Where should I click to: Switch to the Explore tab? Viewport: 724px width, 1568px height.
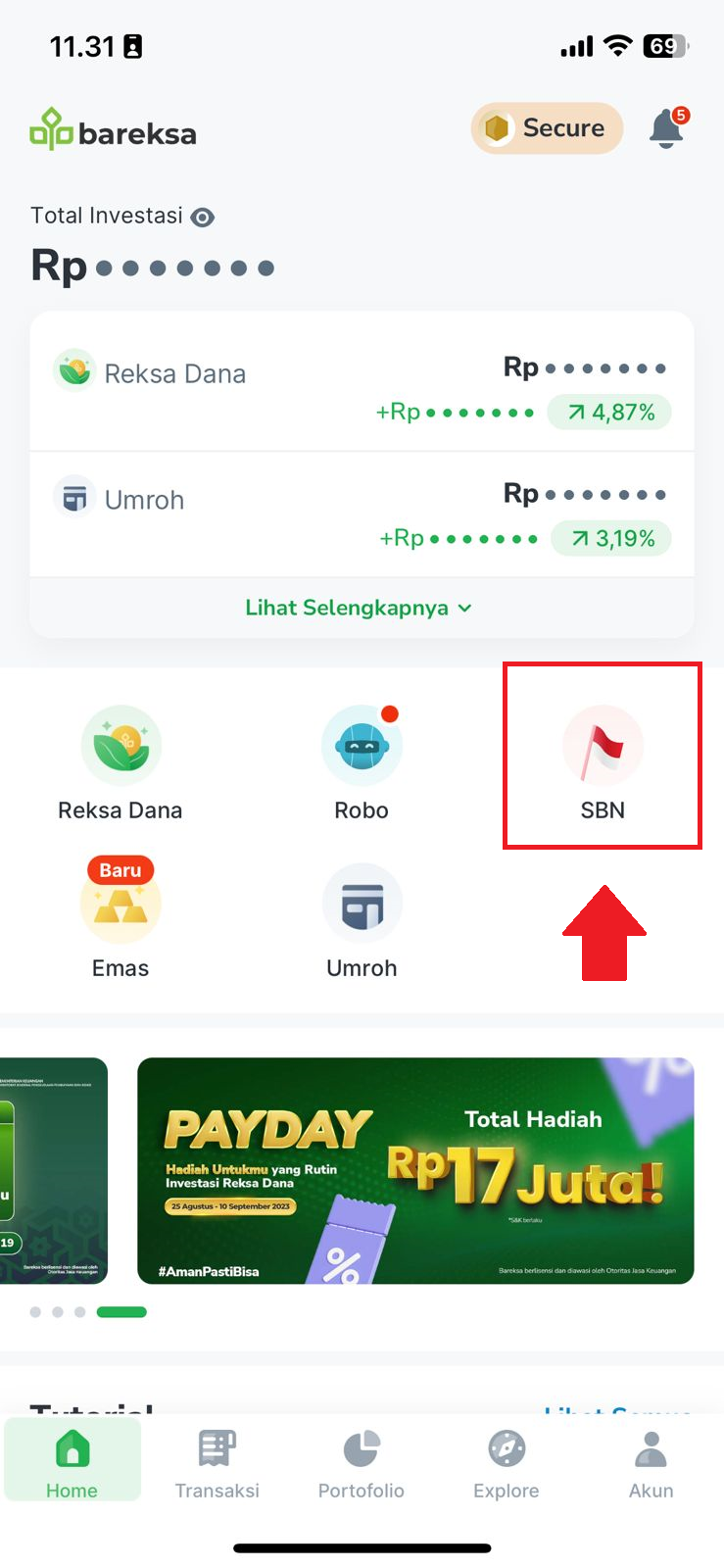click(507, 1462)
